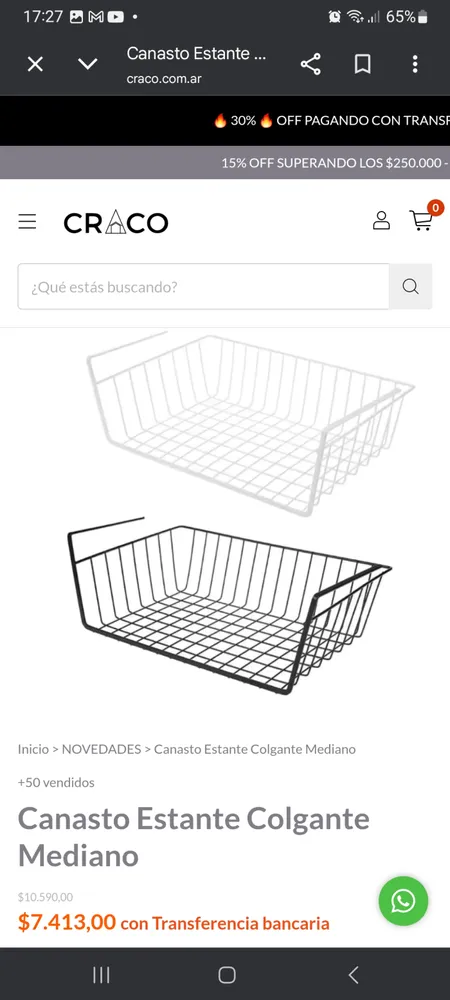The image size is (450, 1000).
Task: Go back using the system navigation
Action: pyautogui.click(x=353, y=974)
